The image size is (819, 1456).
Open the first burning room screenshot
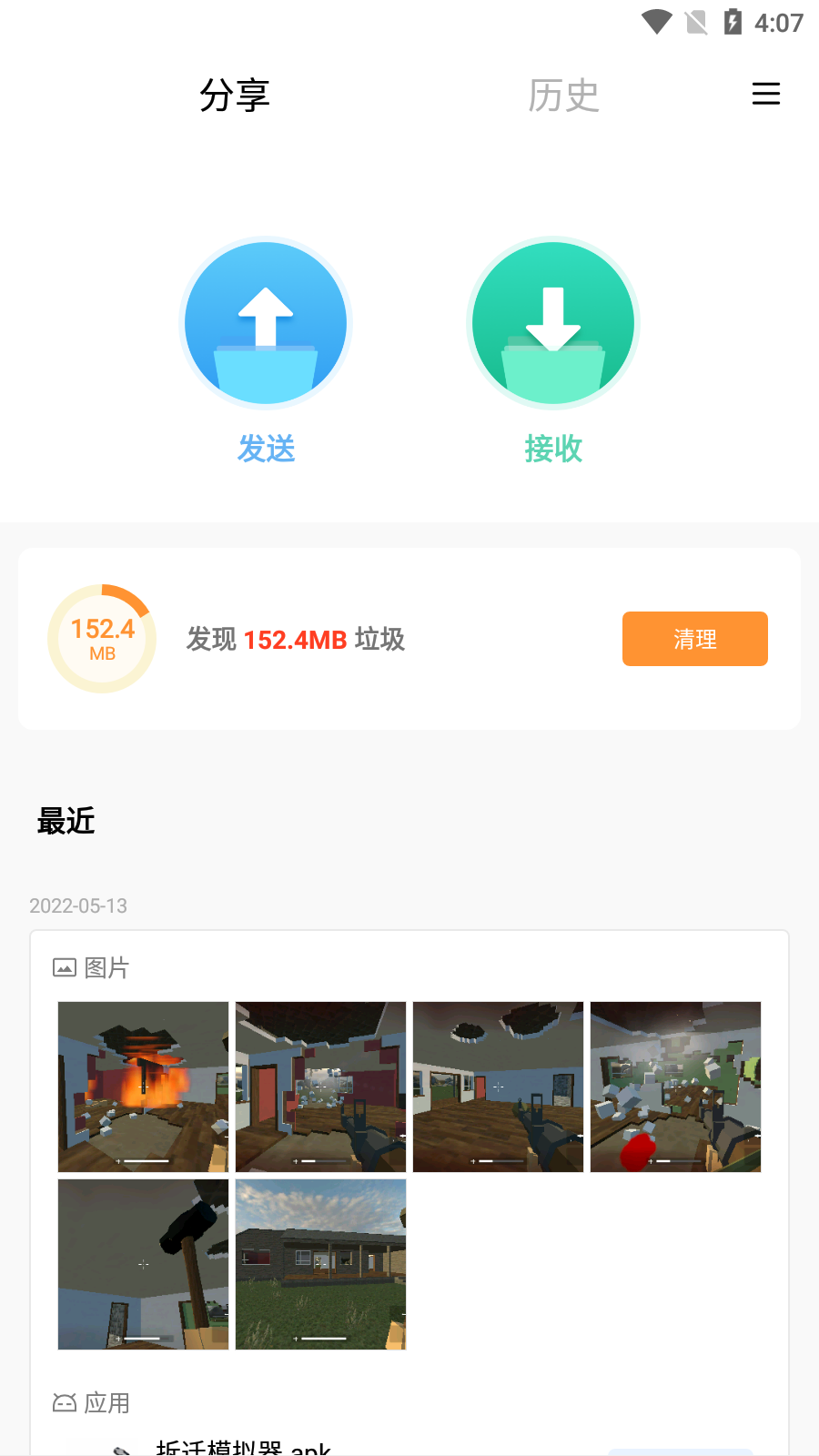tap(142, 1087)
